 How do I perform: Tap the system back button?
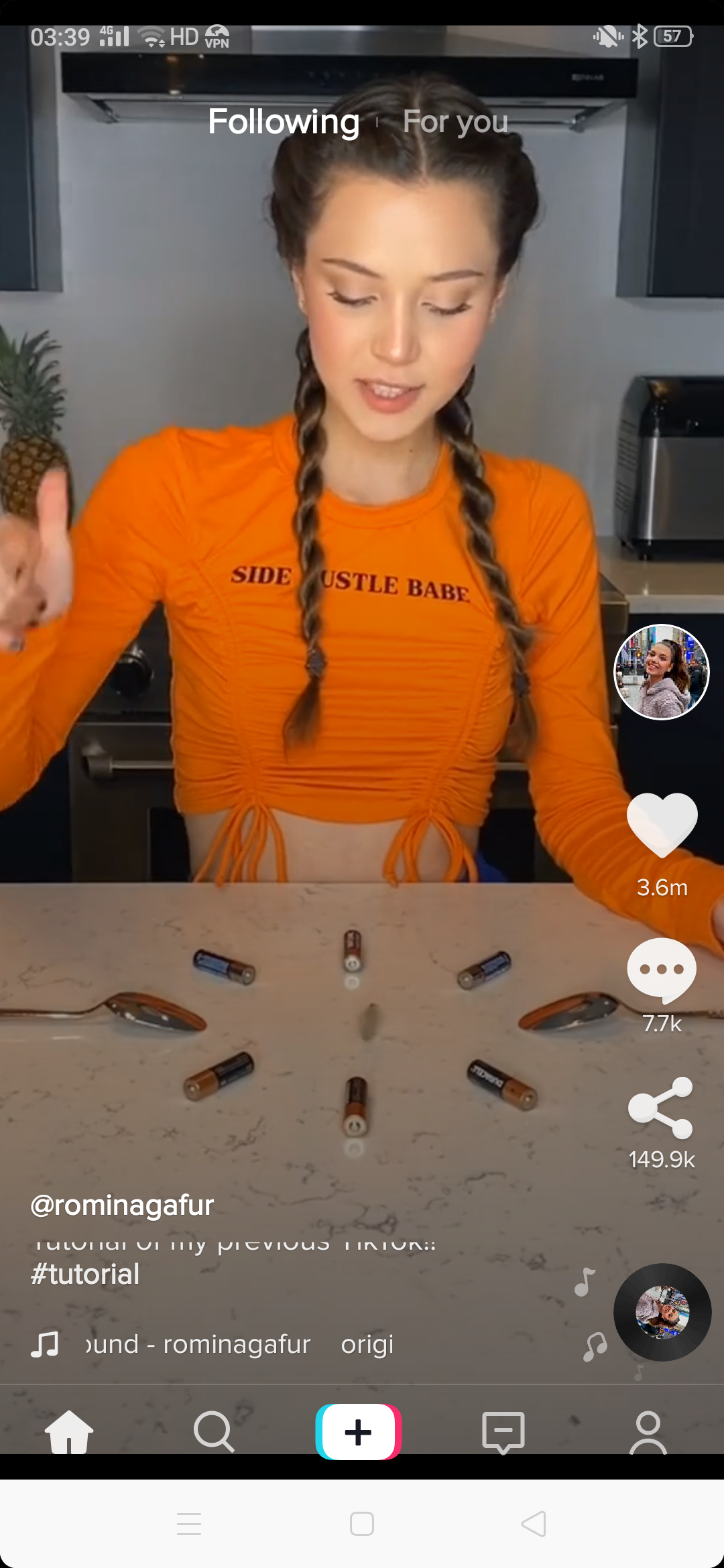[x=534, y=1524]
